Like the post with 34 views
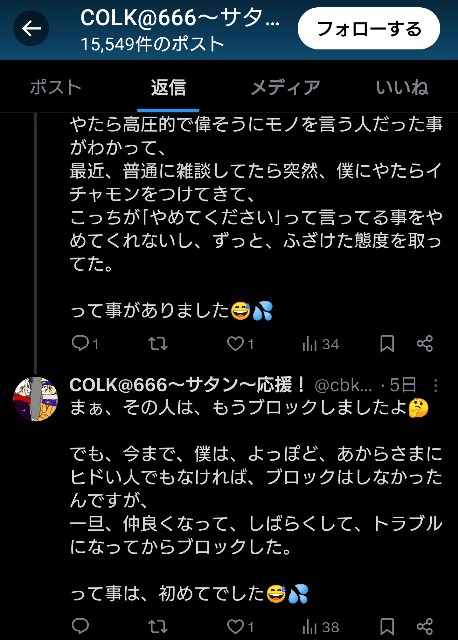 (240, 344)
